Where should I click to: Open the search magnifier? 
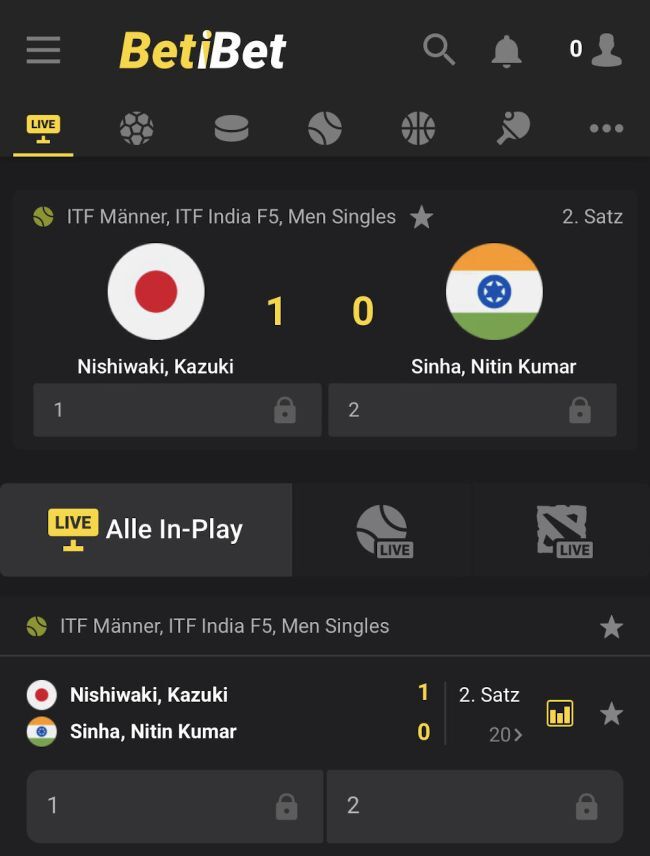(x=438, y=48)
